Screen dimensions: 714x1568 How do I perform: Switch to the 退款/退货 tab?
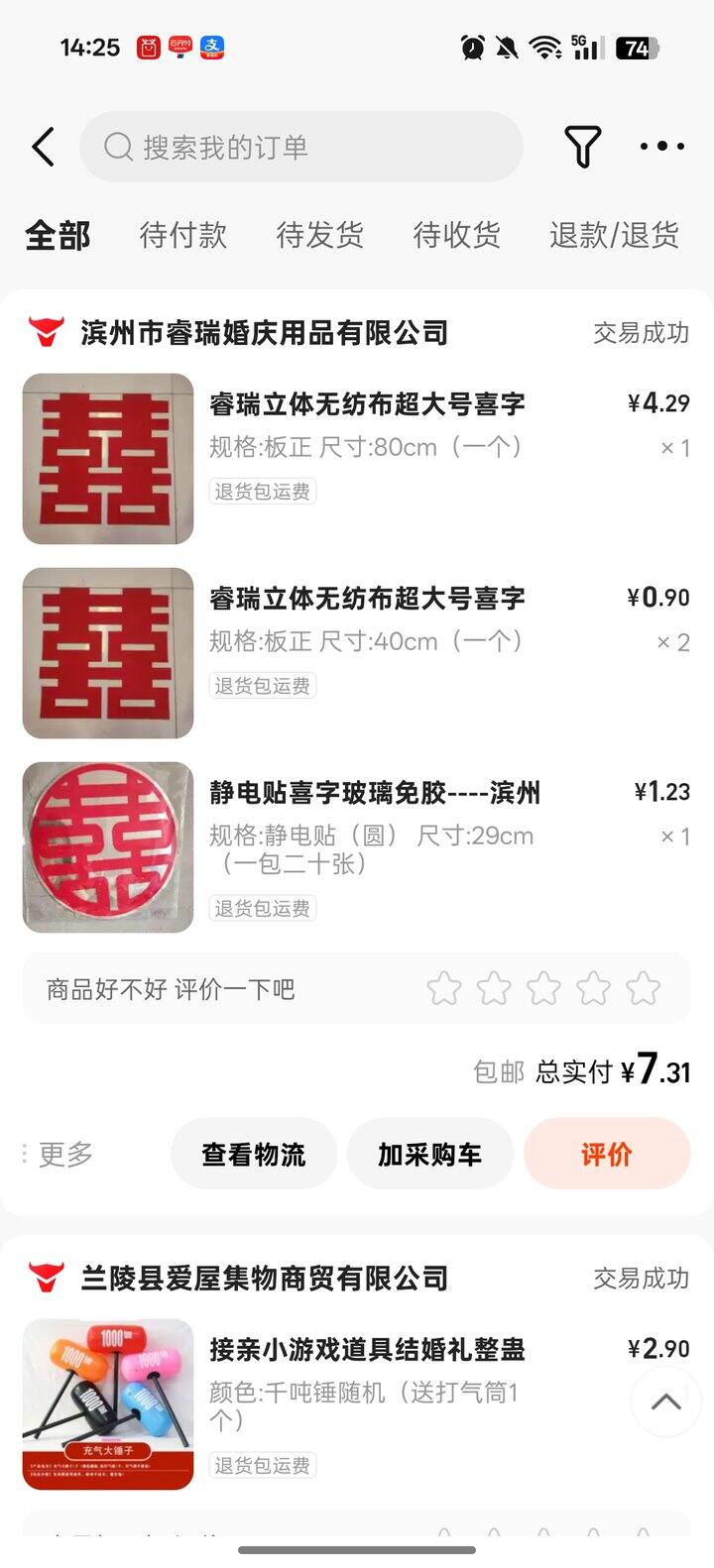pyautogui.click(x=615, y=235)
